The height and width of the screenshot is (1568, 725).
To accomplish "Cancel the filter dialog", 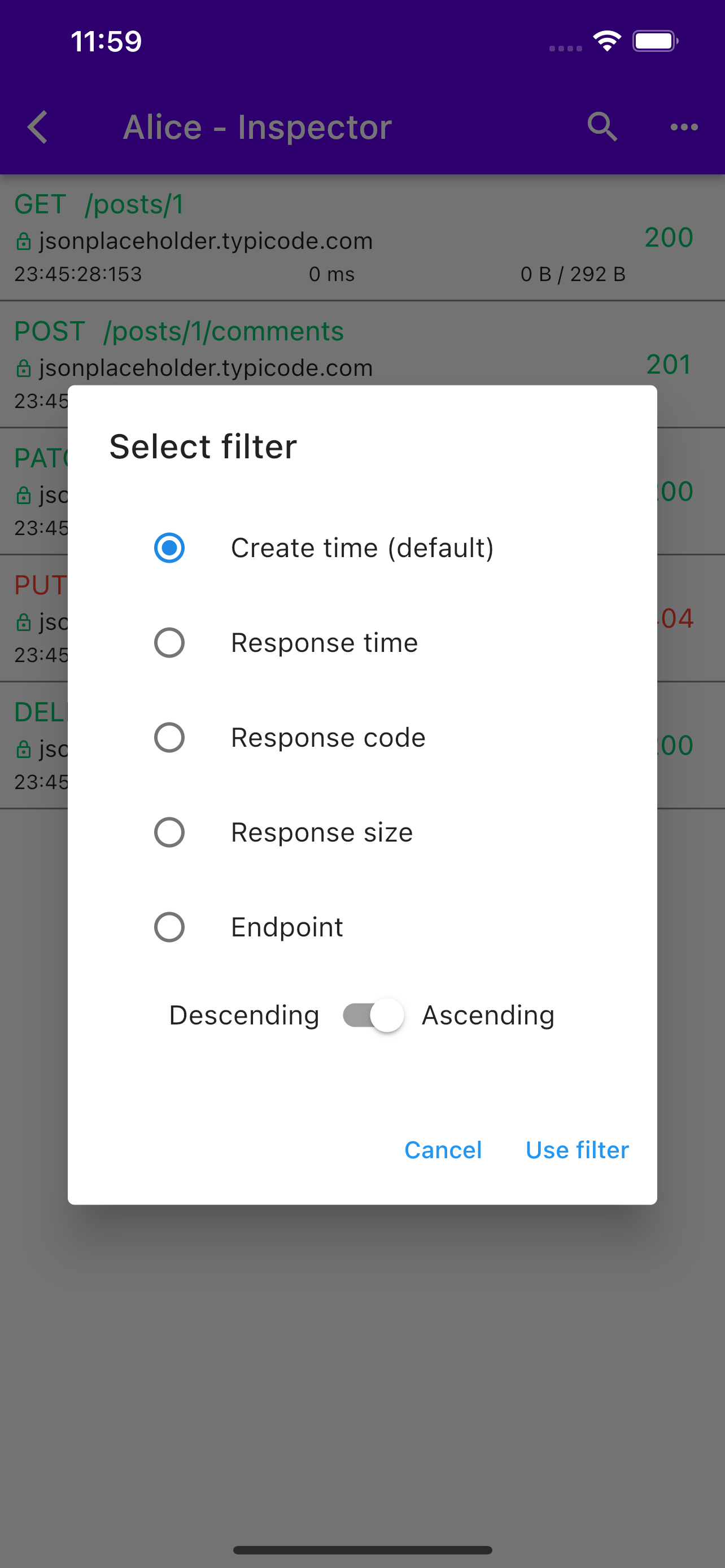I will (443, 1150).
